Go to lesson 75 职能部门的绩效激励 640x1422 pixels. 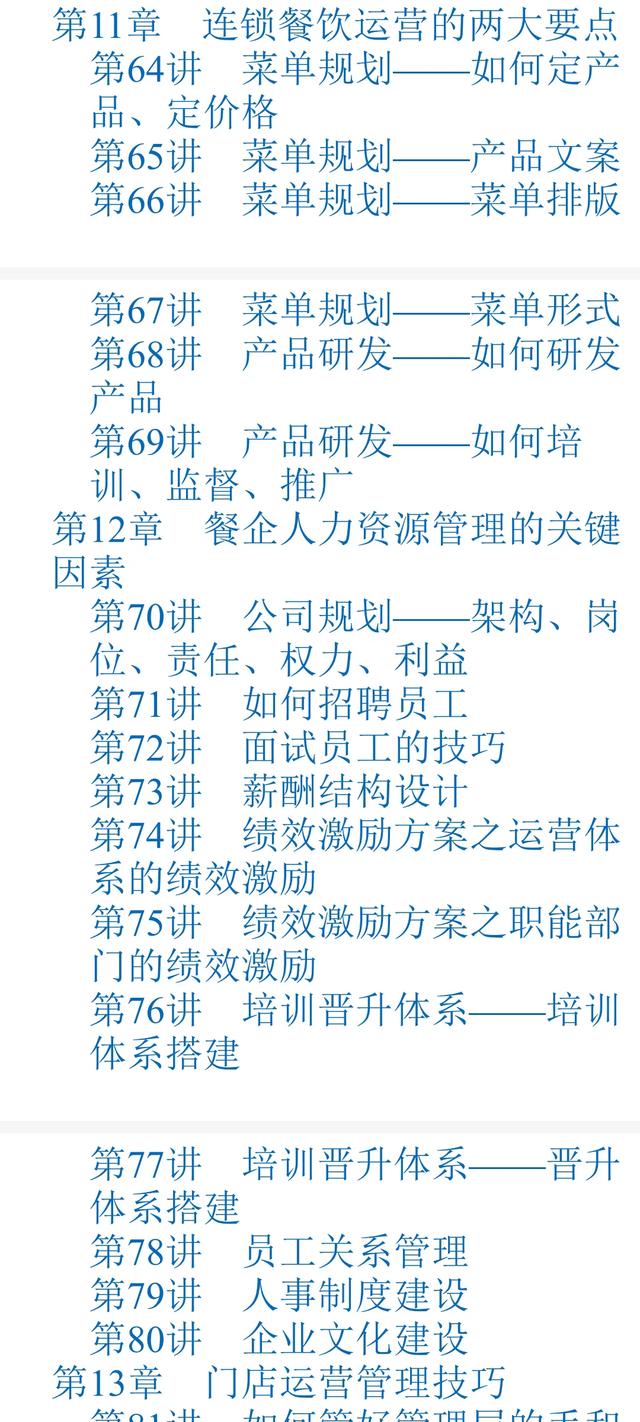355,946
